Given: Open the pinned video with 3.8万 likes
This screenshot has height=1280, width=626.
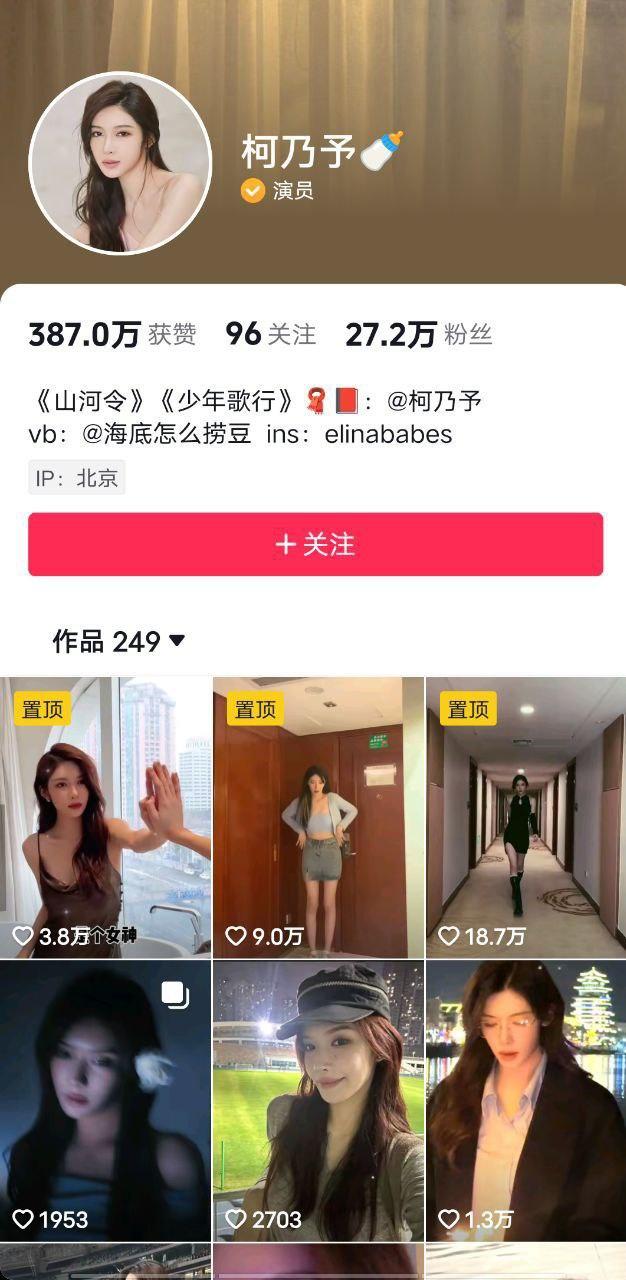Looking at the screenshot, I should point(105,817).
